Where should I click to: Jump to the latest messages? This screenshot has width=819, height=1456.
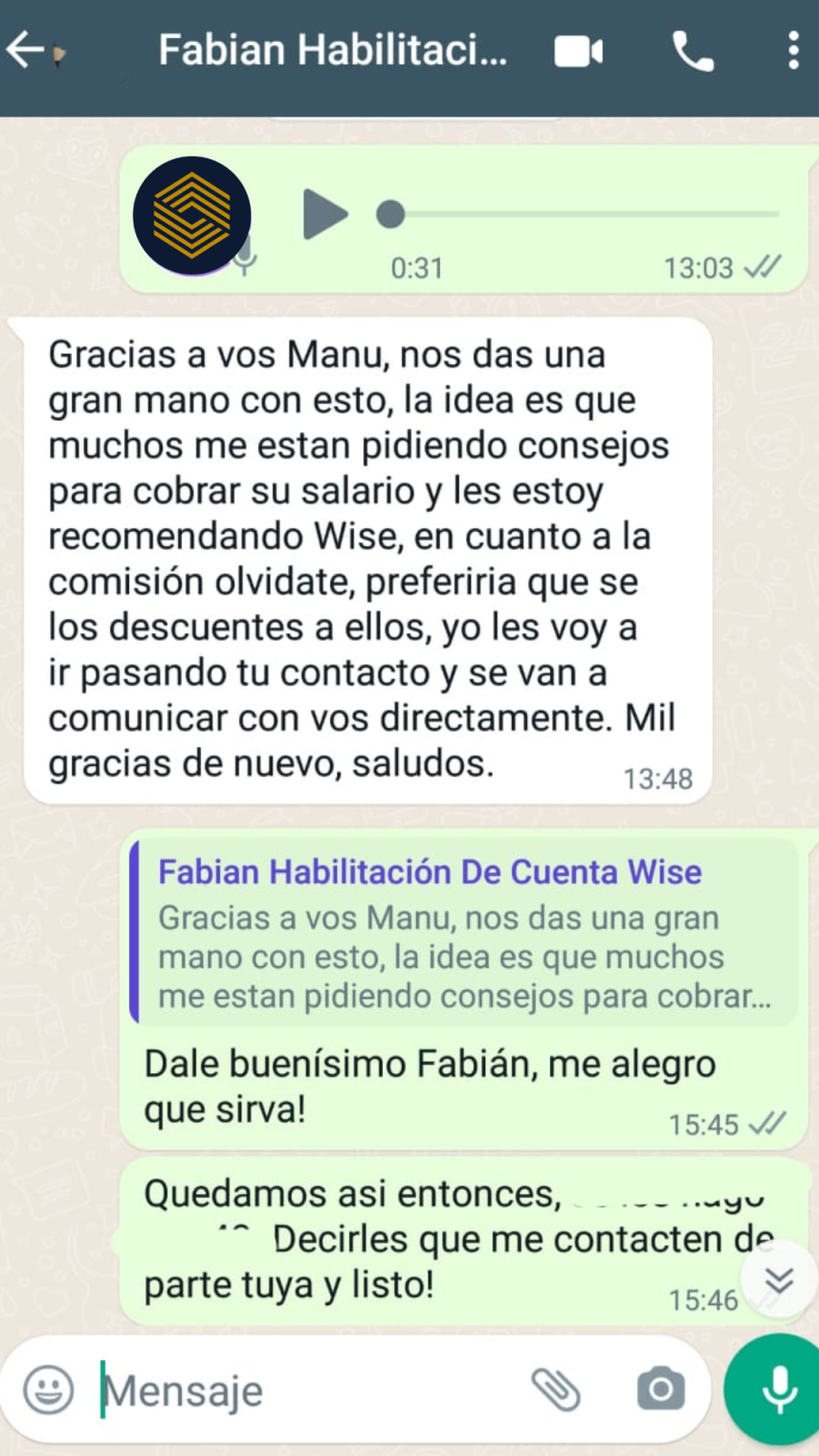779,1281
